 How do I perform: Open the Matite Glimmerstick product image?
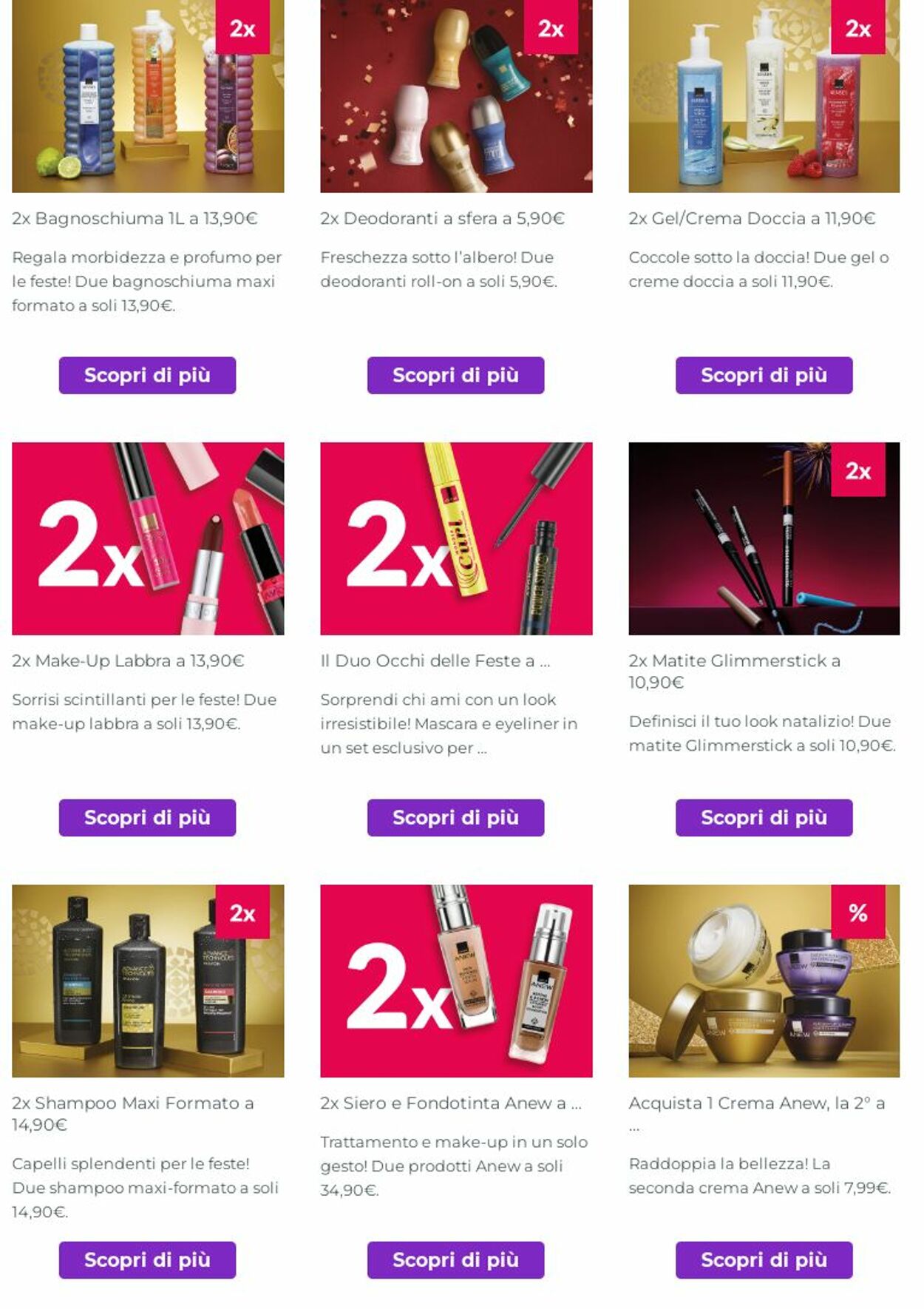(x=764, y=538)
